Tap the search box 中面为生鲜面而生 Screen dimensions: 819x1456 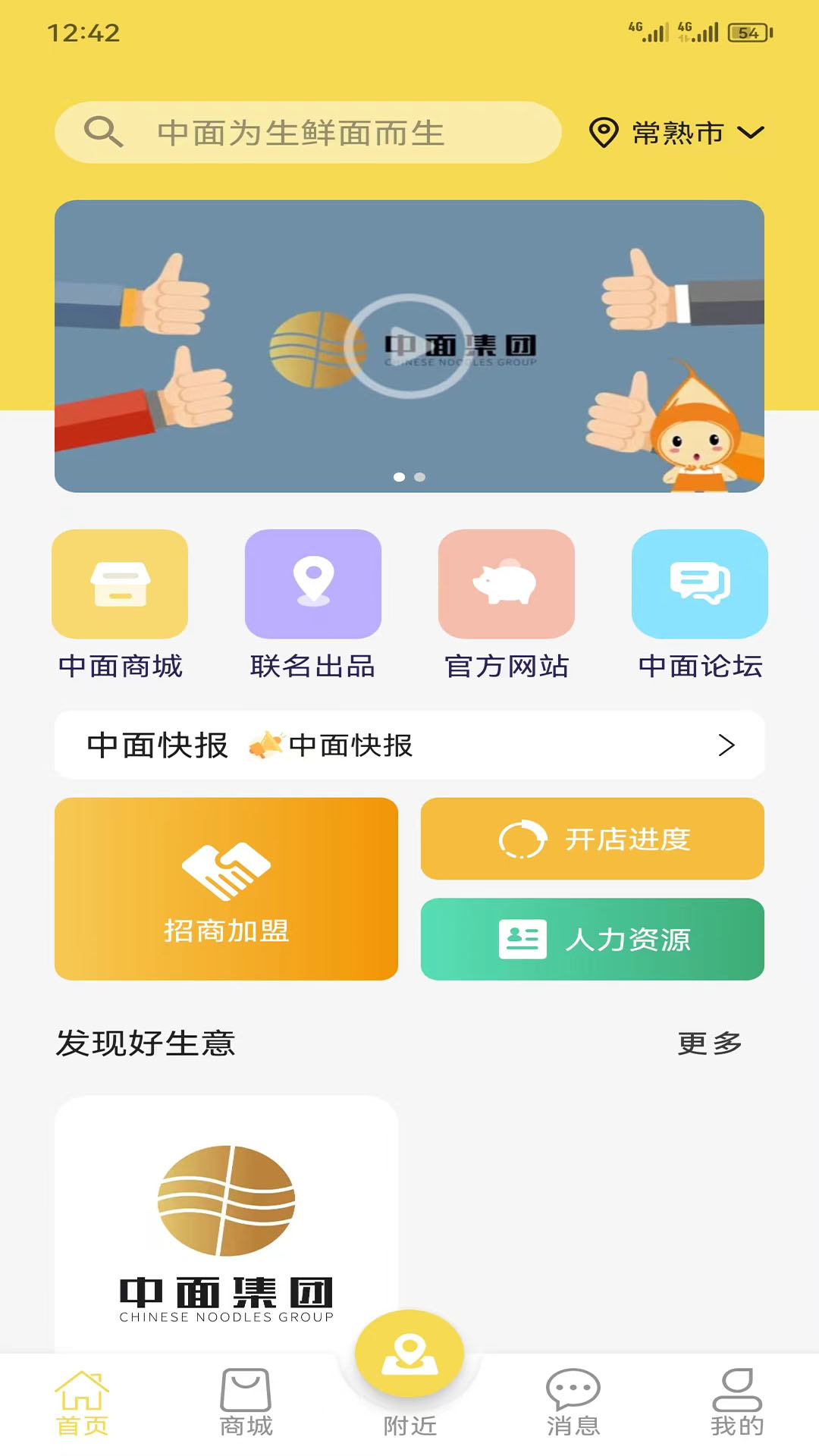[x=307, y=133]
